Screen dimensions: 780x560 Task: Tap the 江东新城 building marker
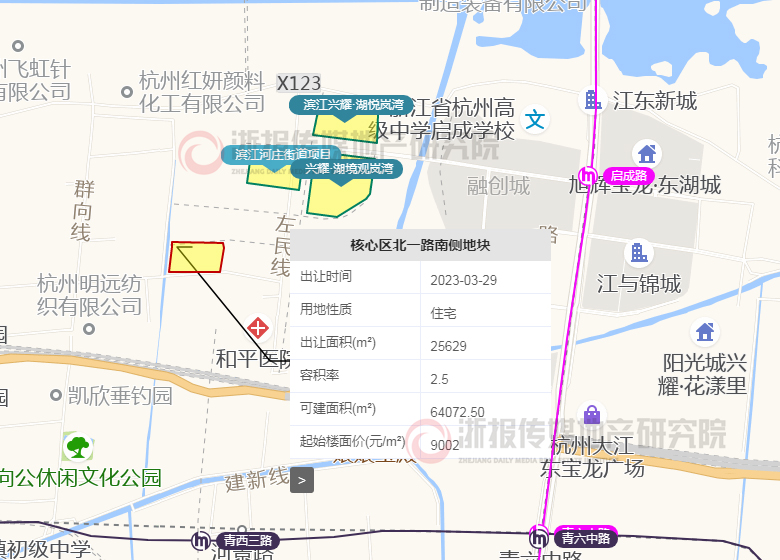(x=593, y=99)
